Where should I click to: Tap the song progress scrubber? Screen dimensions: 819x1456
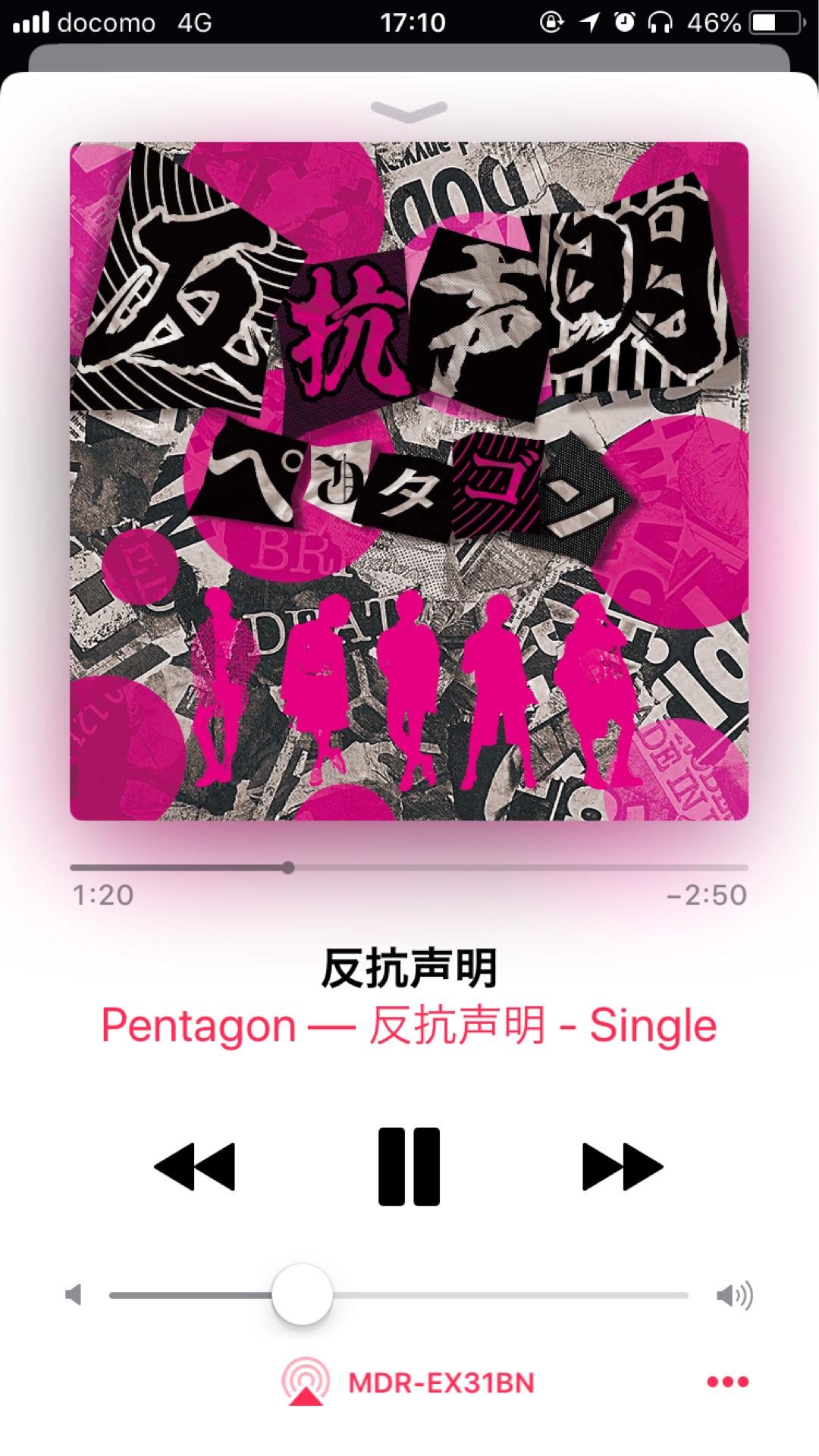coord(288,868)
